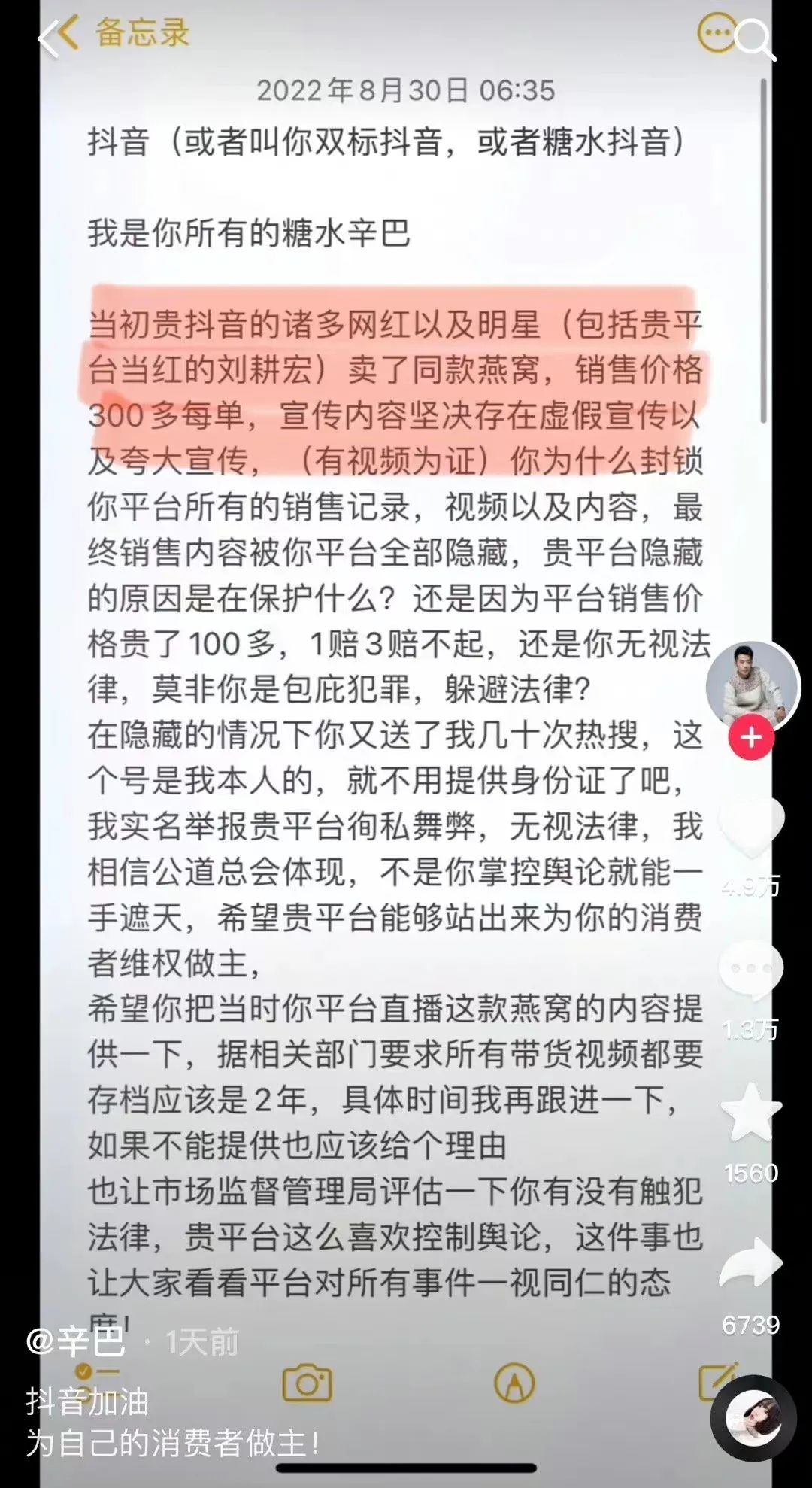812x1488 pixels.
Task: Go back using the white back arrow
Action: (47, 39)
